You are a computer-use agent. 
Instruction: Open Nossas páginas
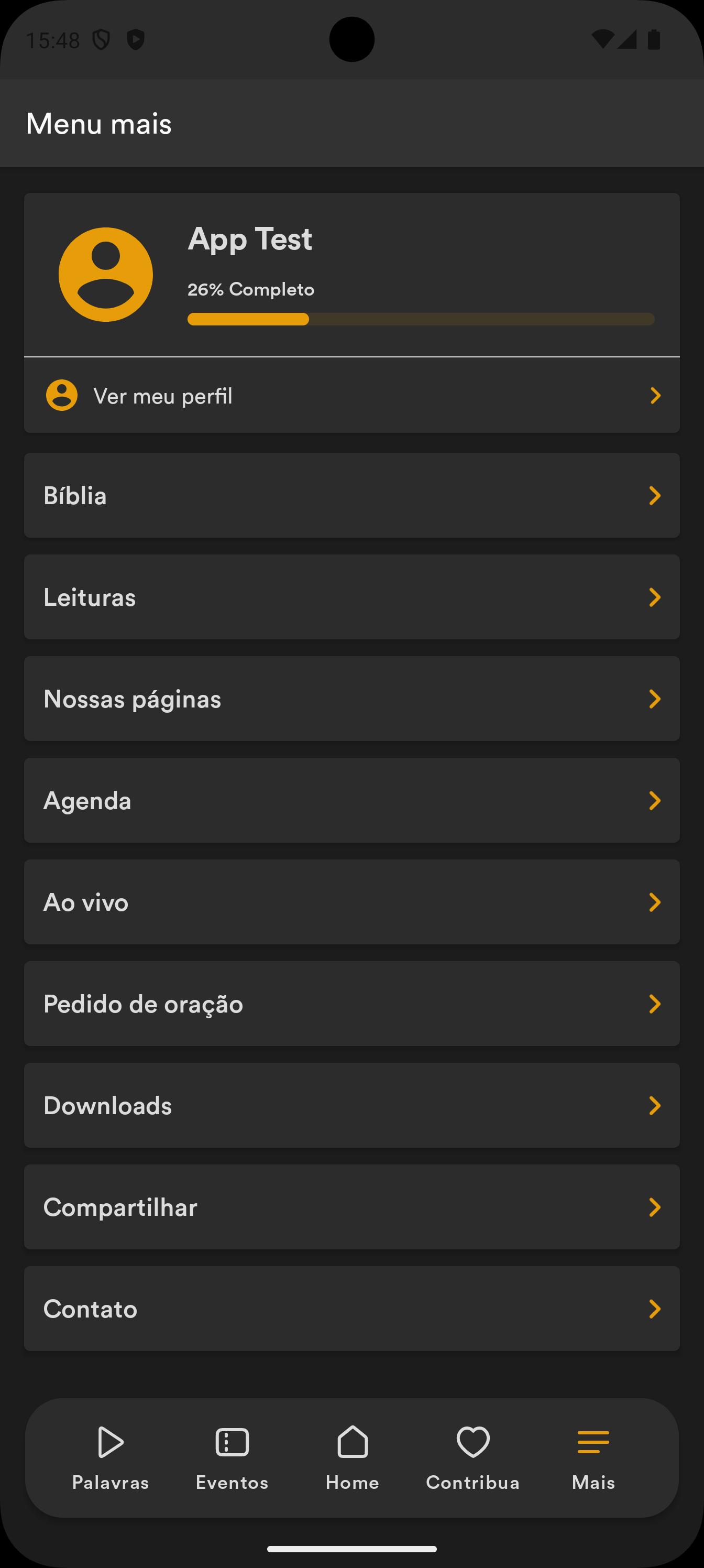click(351, 699)
